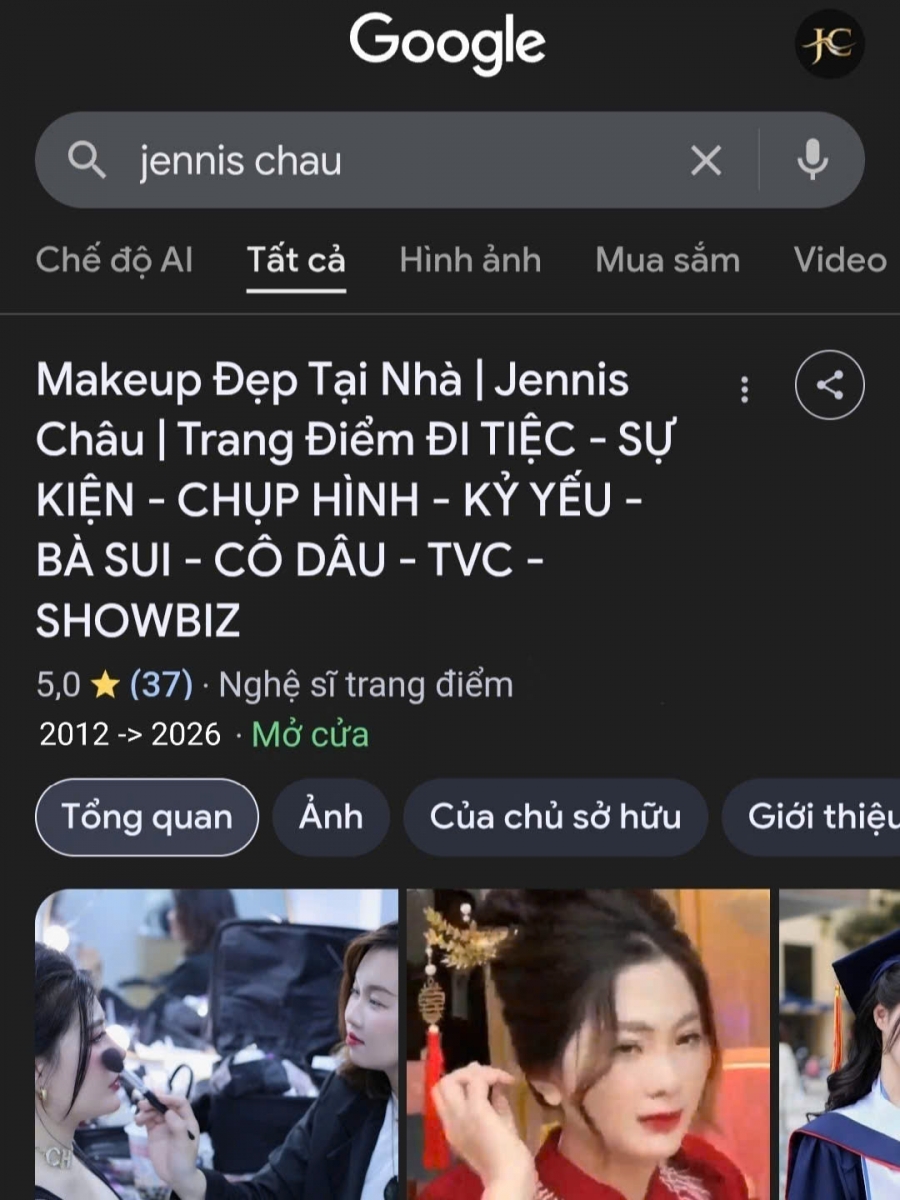The image size is (900, 1200).
Task: Open the Chế độ AI tab
Action: tap(114, 261)
